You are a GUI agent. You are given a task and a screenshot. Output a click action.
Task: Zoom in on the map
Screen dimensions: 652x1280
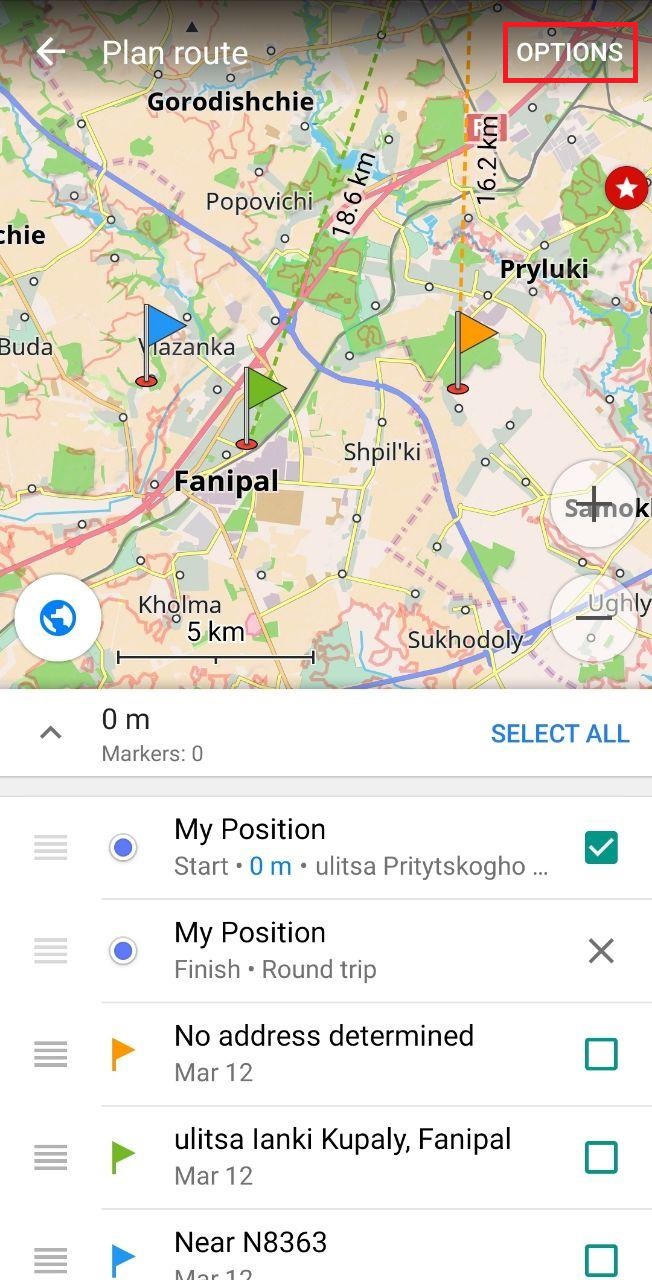point(594,504)
